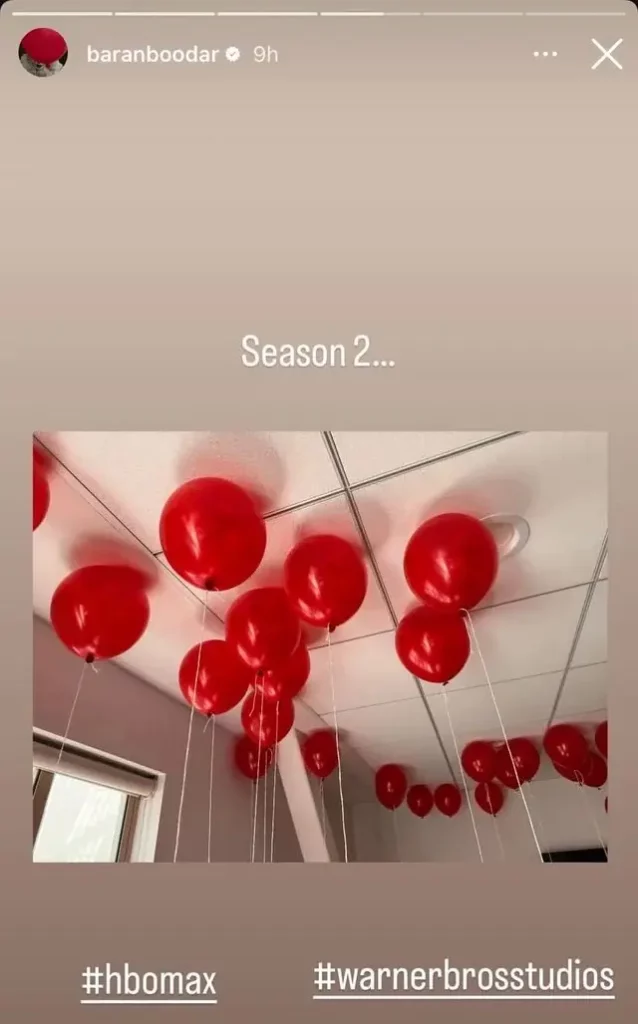The image size is (638, 1024).
Task: Open the baranboodar username
Action: pyautogui.click(x=152, y=55)
